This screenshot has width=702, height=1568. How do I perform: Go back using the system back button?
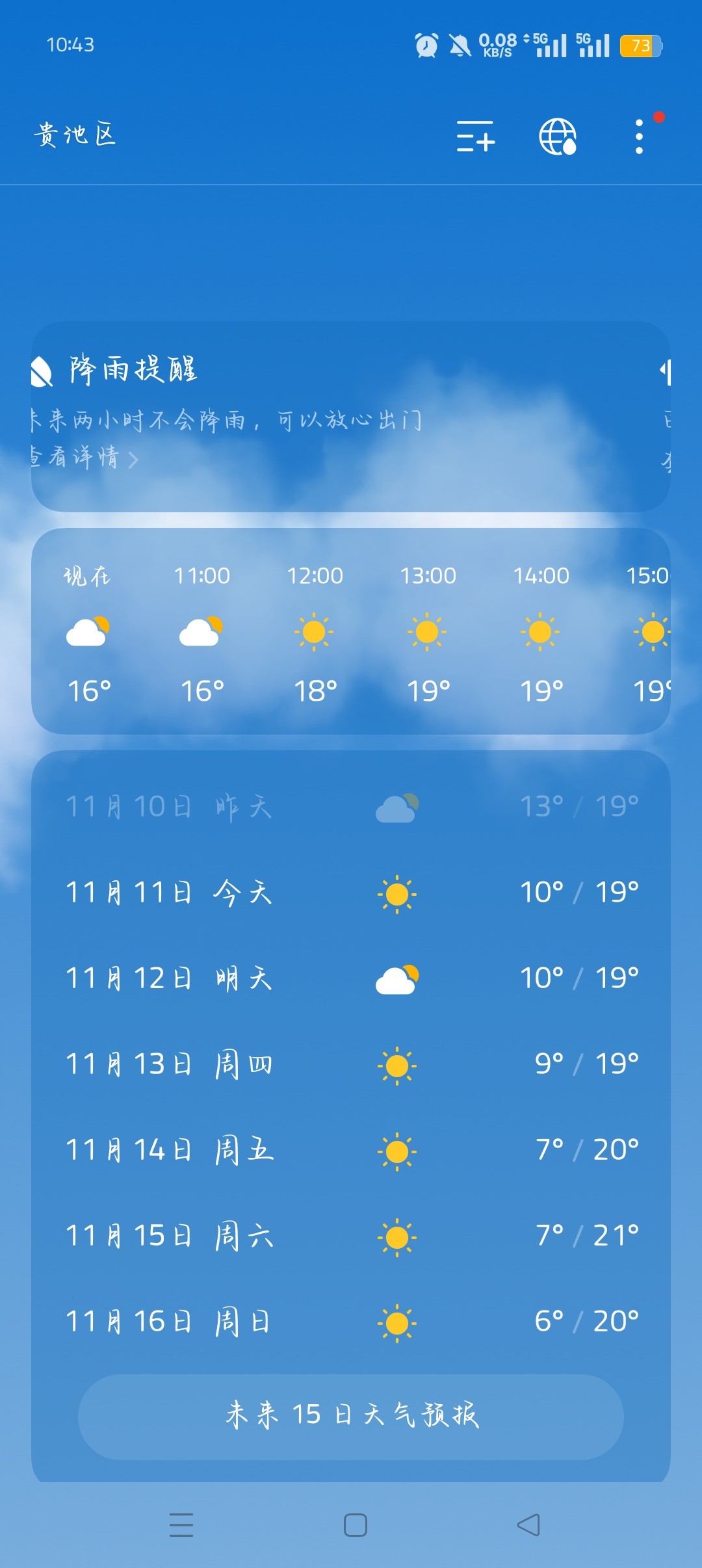click(x=528, y=1524)
